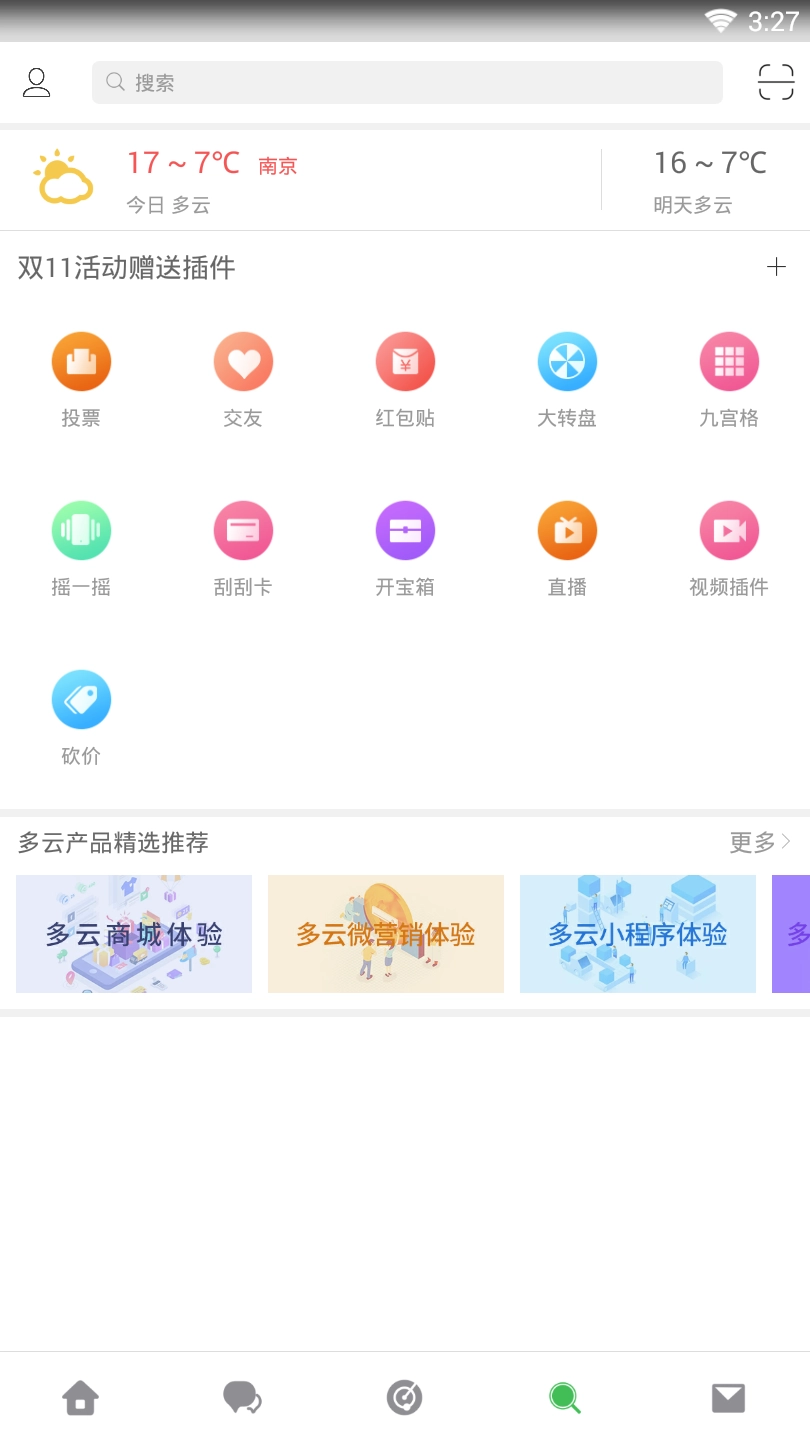Screen dimensions: 810x1440
Task: Open the user profile icon
Action: [x=38, y=82]
